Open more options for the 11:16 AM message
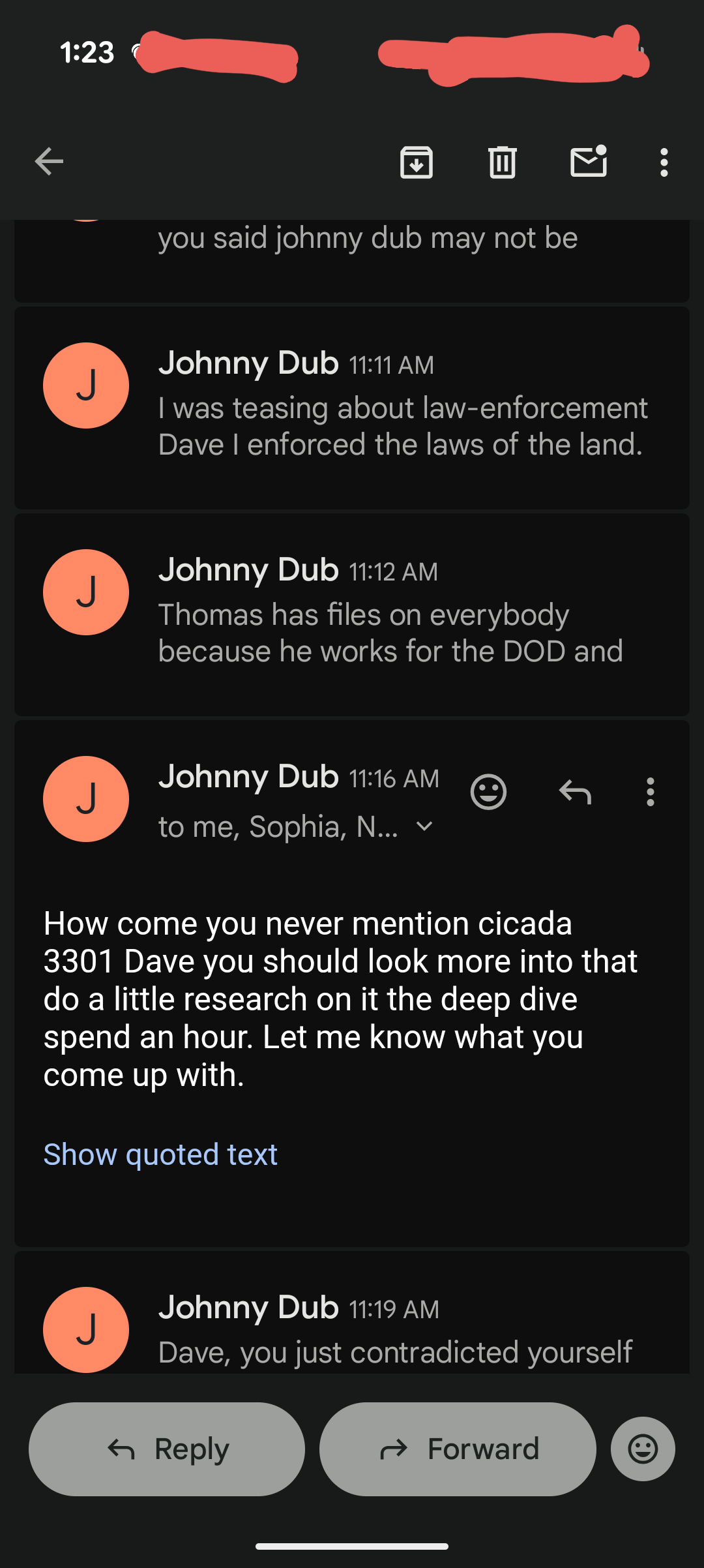Image resolution: width=704 pixels, height=1568 pixels. pyautogui.click(x=650, y=792)
